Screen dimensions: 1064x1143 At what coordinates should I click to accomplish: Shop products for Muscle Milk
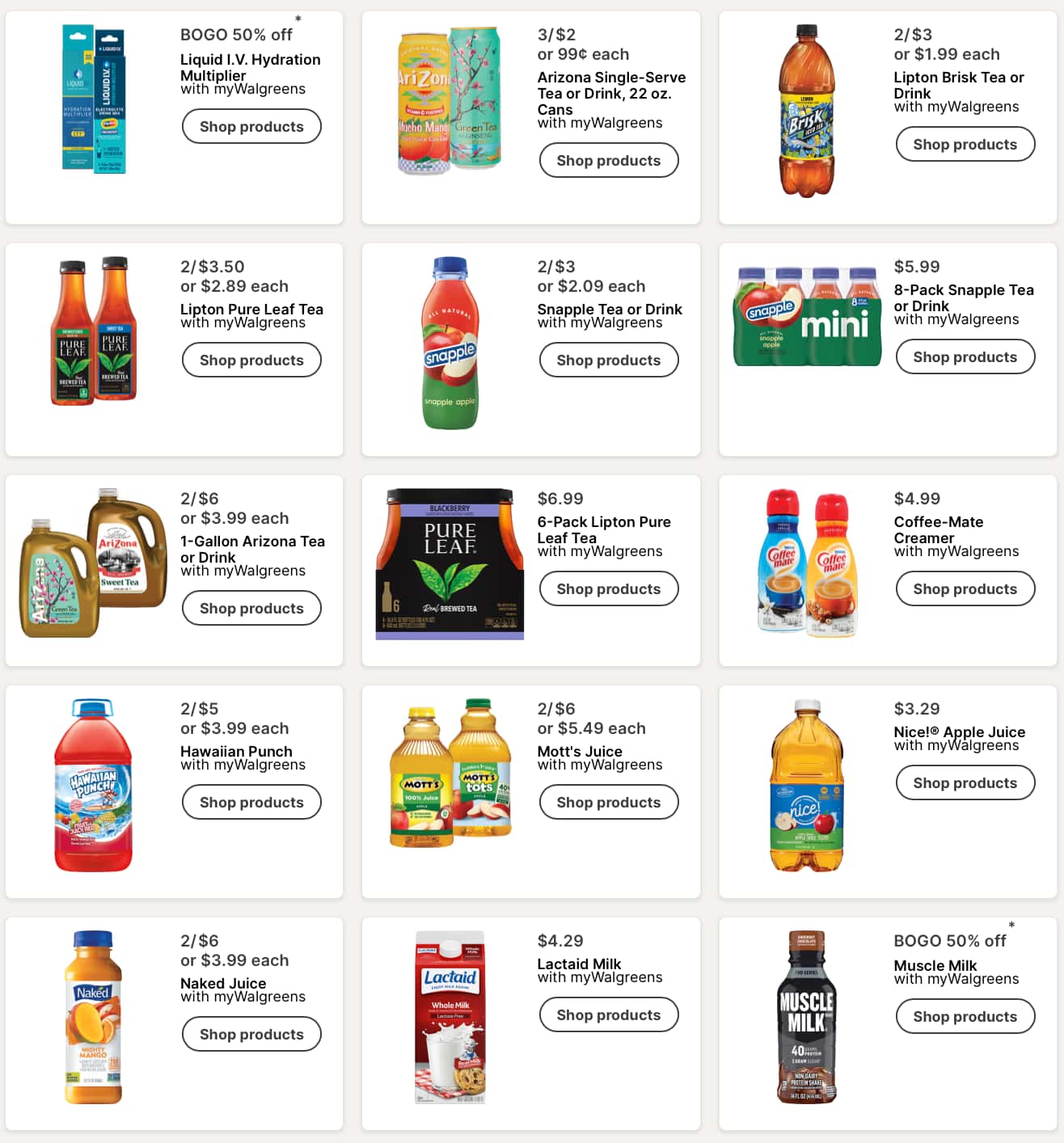[x=965, y=1017]
